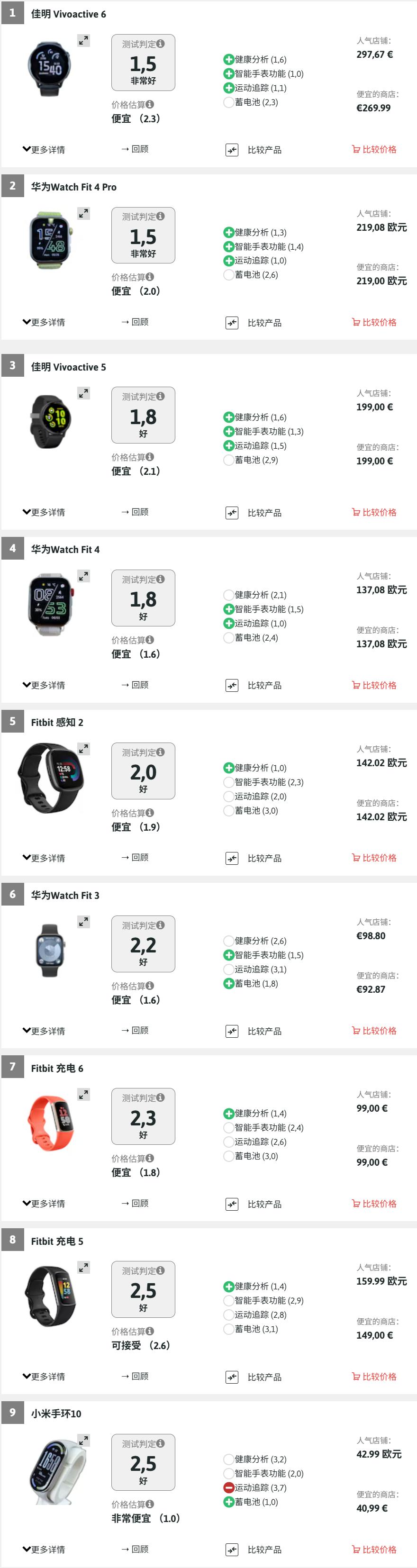Open the 佳明 Vivoactive 6 product title

[68, 14]
